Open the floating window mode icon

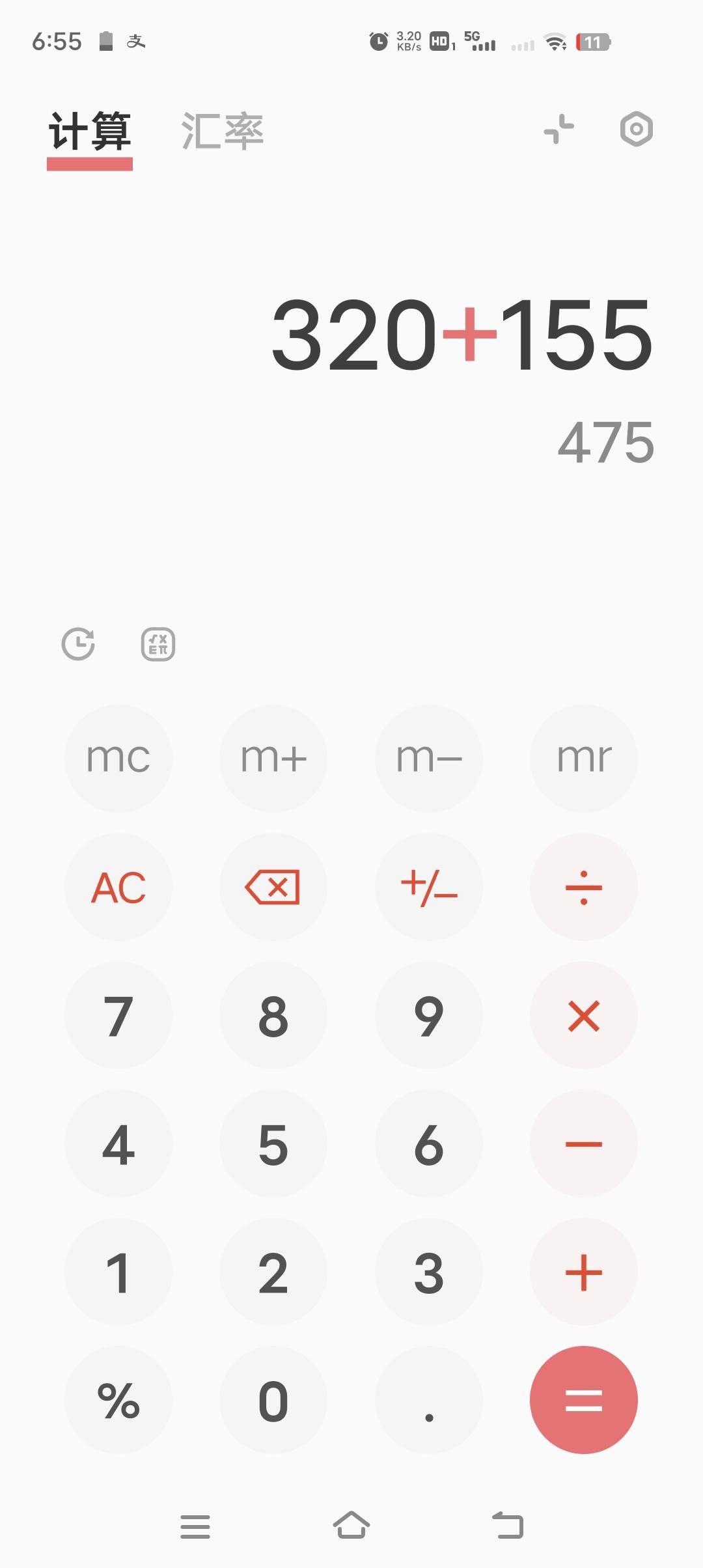pyautogui.click(x=558, y=129)
